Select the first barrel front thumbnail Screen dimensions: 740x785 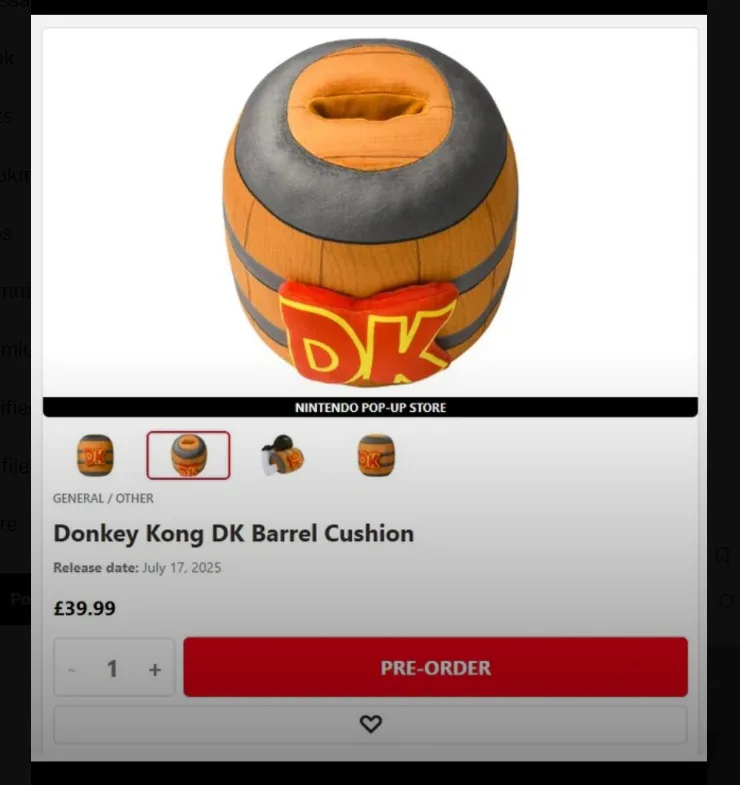pos(95,455)
